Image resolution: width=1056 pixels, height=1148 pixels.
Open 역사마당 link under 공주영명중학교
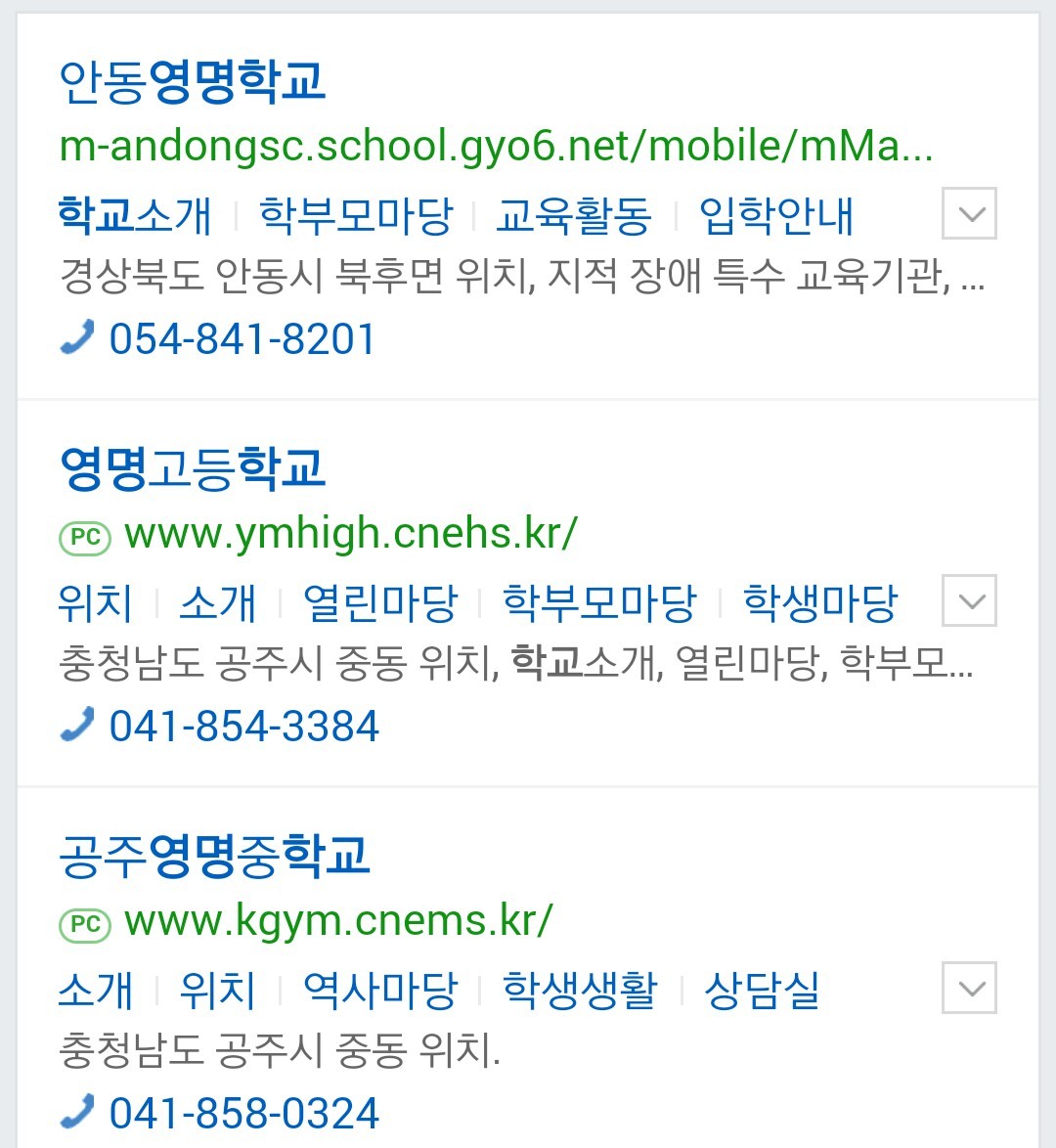(380, 990)
